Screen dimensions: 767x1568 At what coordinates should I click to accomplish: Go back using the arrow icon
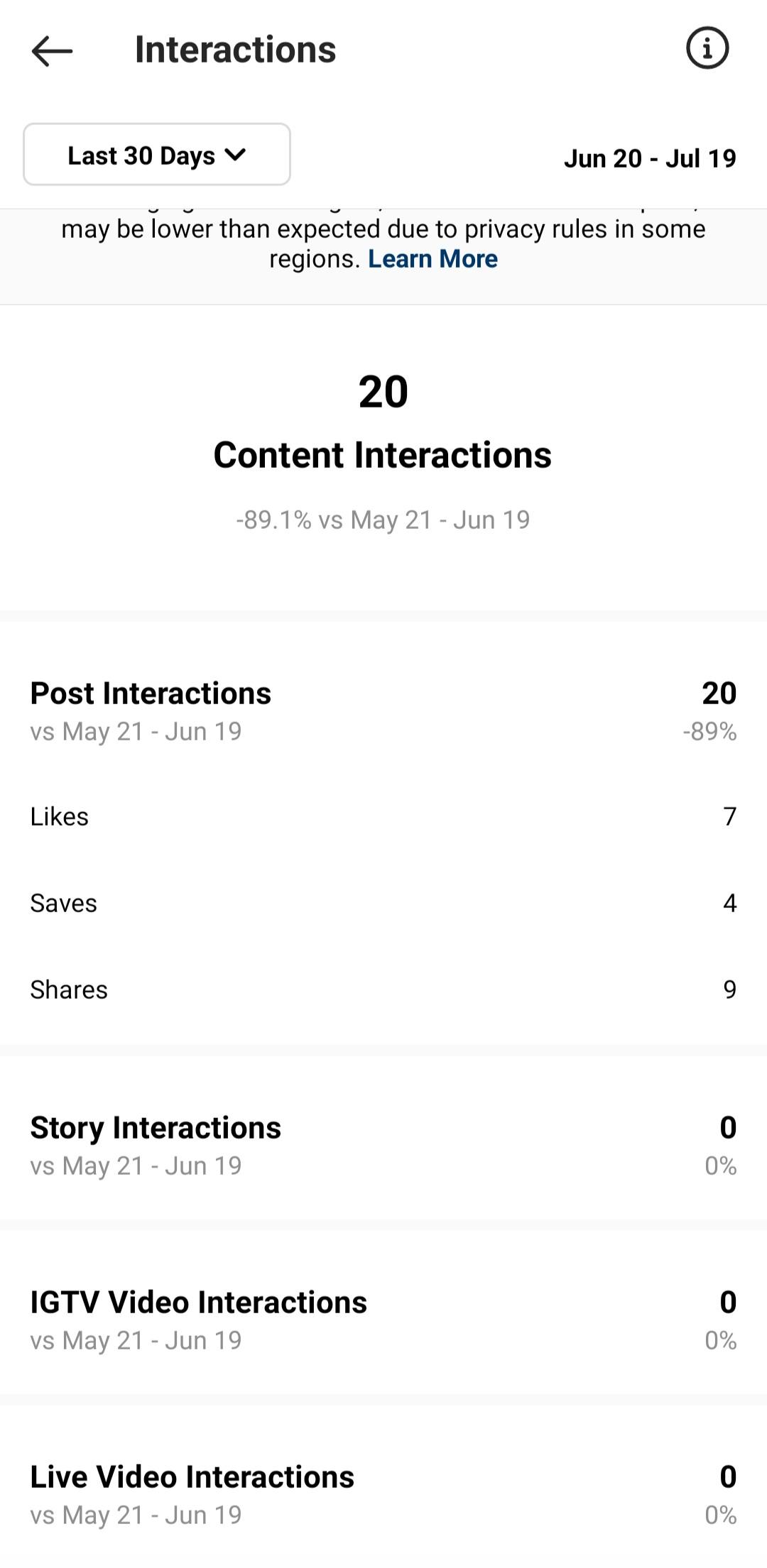52,50
